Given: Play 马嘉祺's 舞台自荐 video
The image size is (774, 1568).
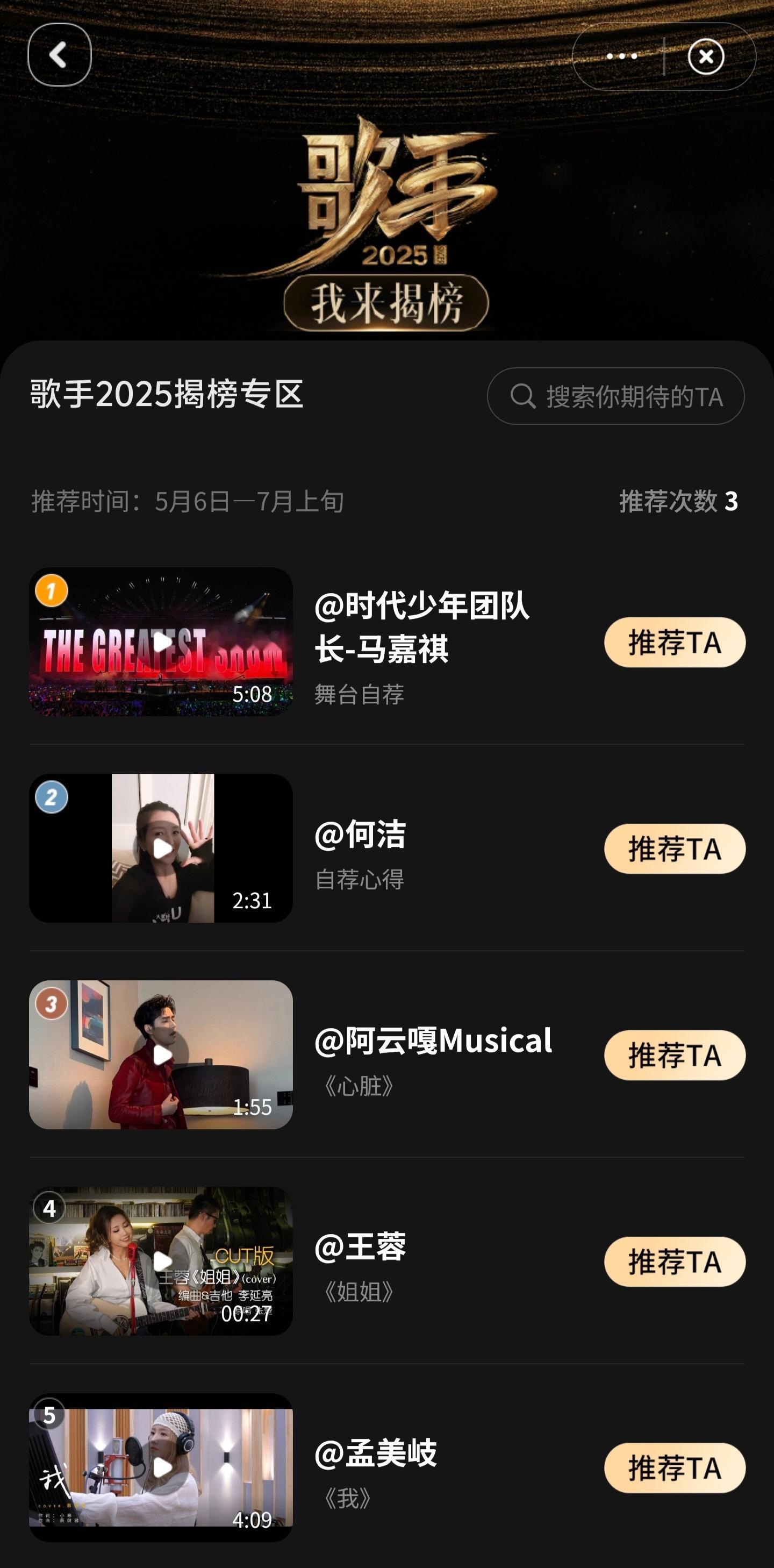Looking at the screenshot, I should click(x=161, y=642).
